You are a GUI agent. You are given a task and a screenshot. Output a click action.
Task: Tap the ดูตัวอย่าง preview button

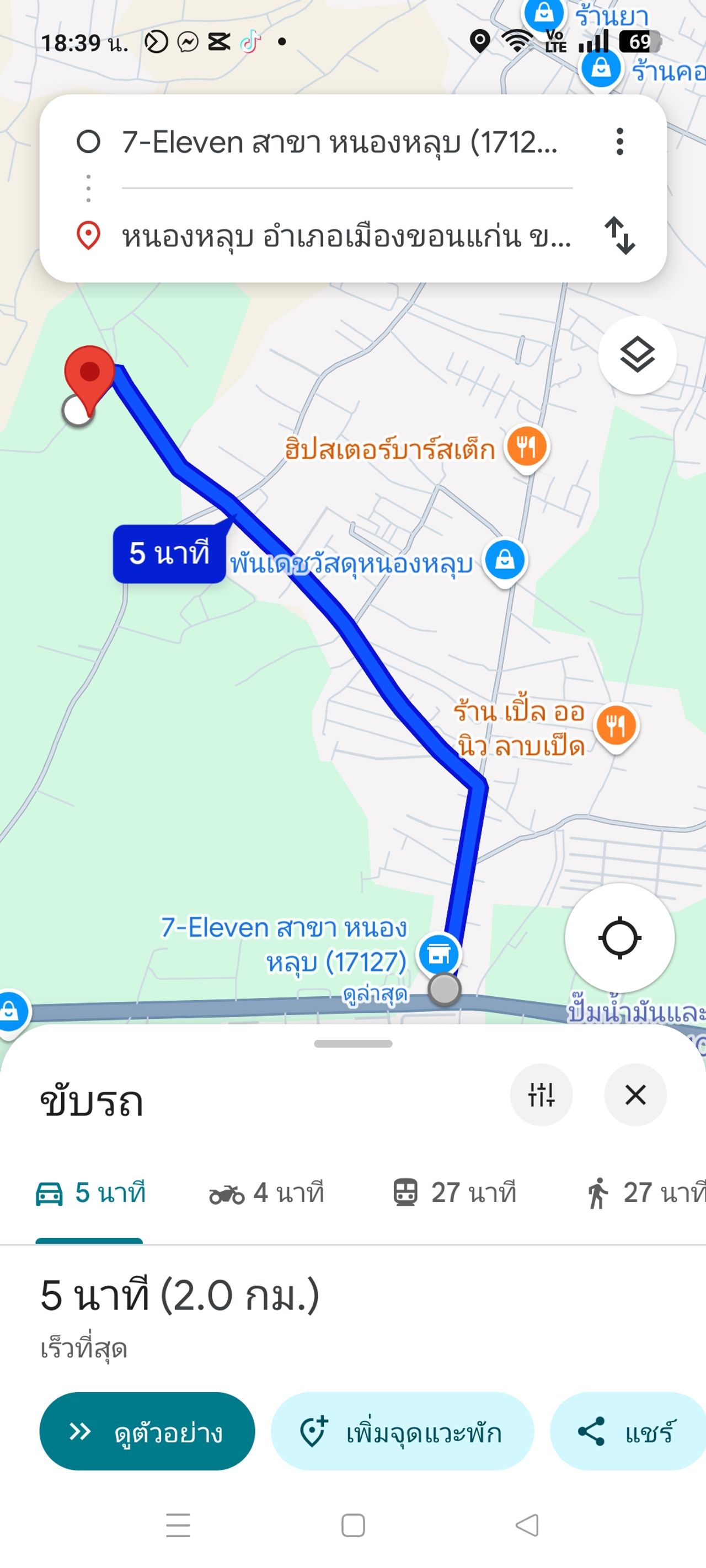(x=147, y=1431)
